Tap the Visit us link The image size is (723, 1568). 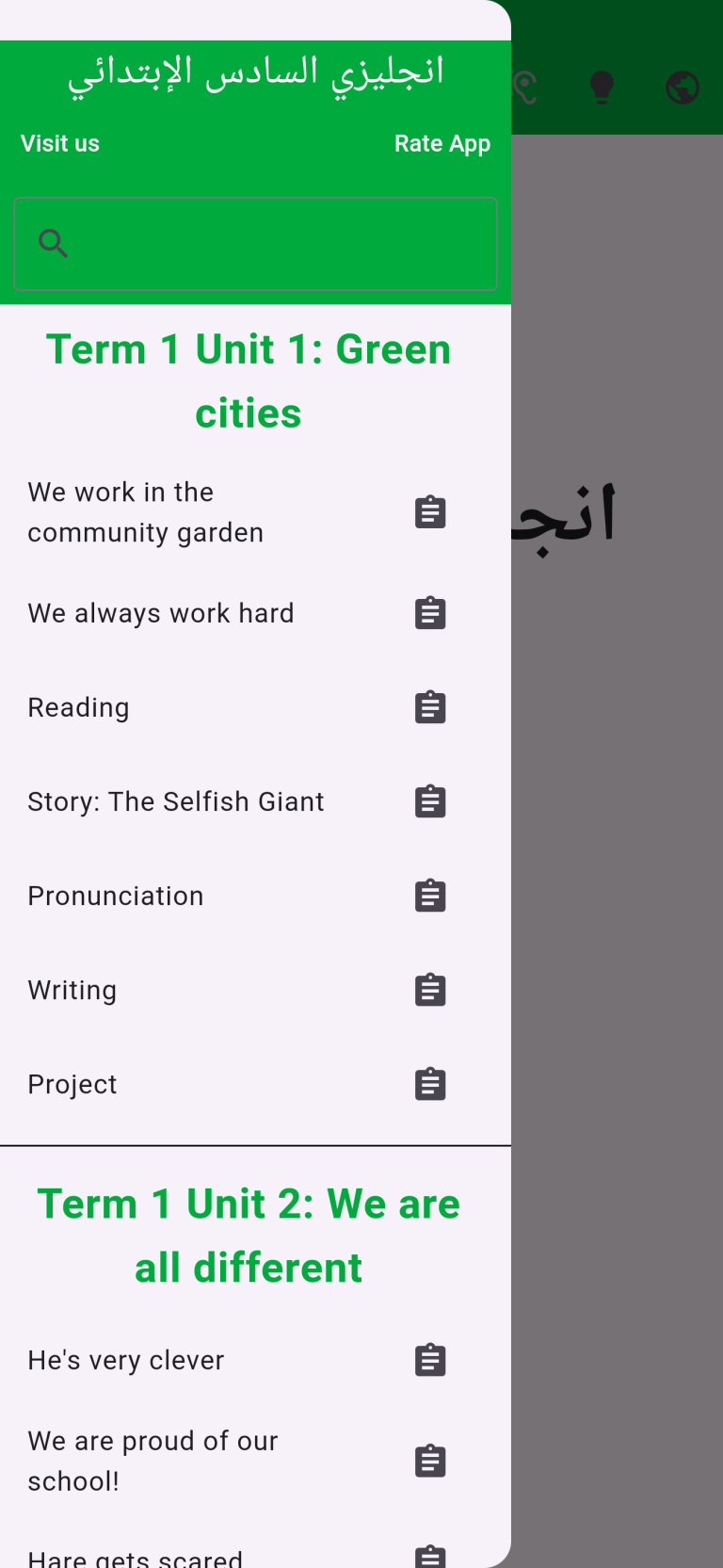(60, 144)
